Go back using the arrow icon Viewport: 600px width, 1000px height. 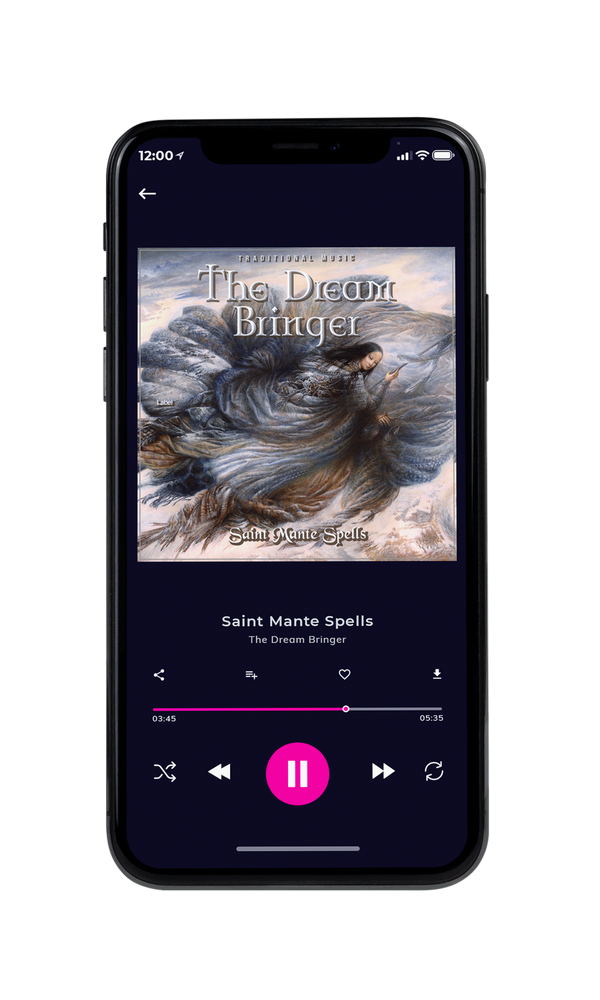147,193
